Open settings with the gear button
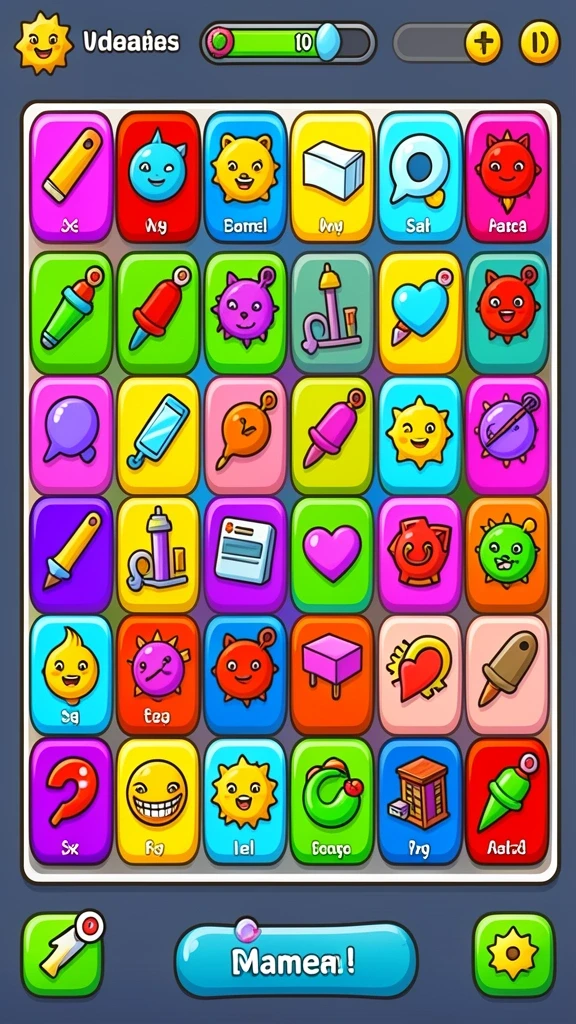The image size is (576, 1024). (513, 954)
